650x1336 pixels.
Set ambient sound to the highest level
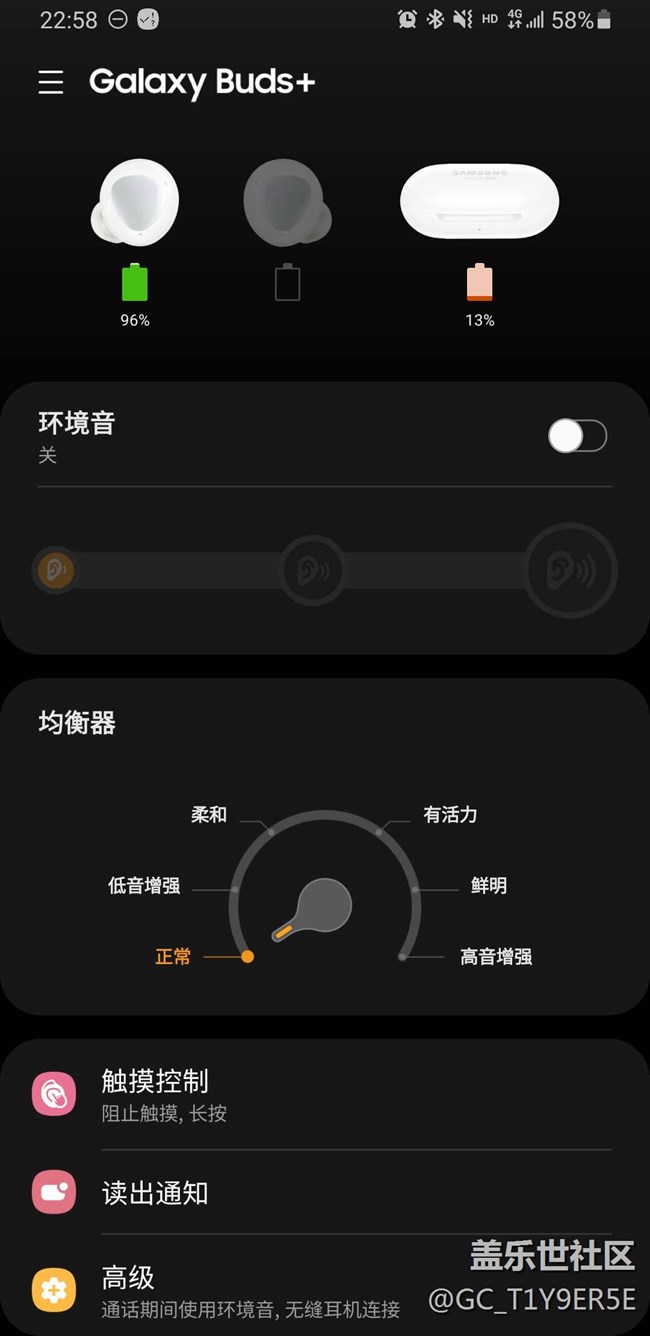(570, 571)
